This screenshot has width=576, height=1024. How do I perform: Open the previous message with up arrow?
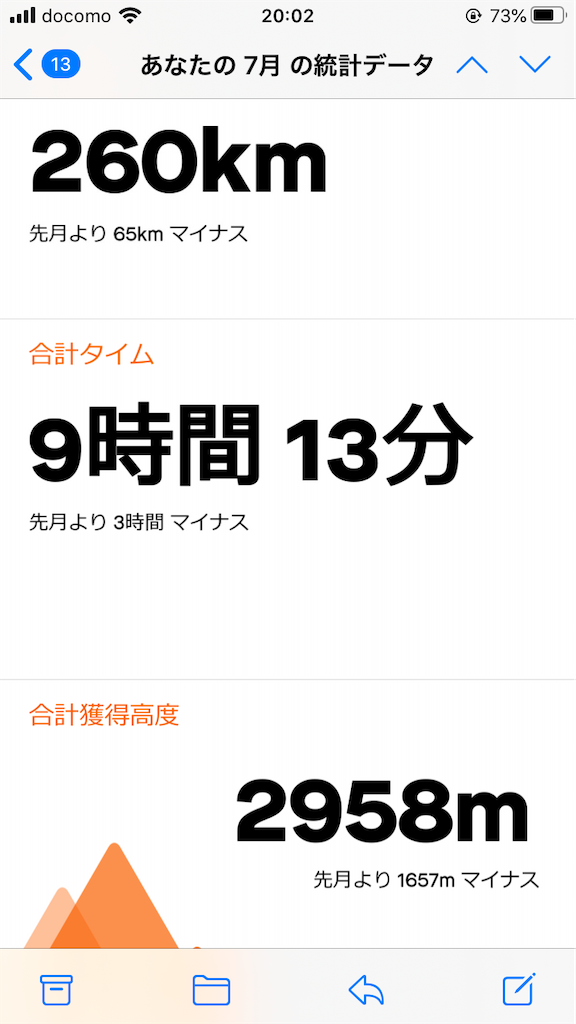tap(472, 65)
